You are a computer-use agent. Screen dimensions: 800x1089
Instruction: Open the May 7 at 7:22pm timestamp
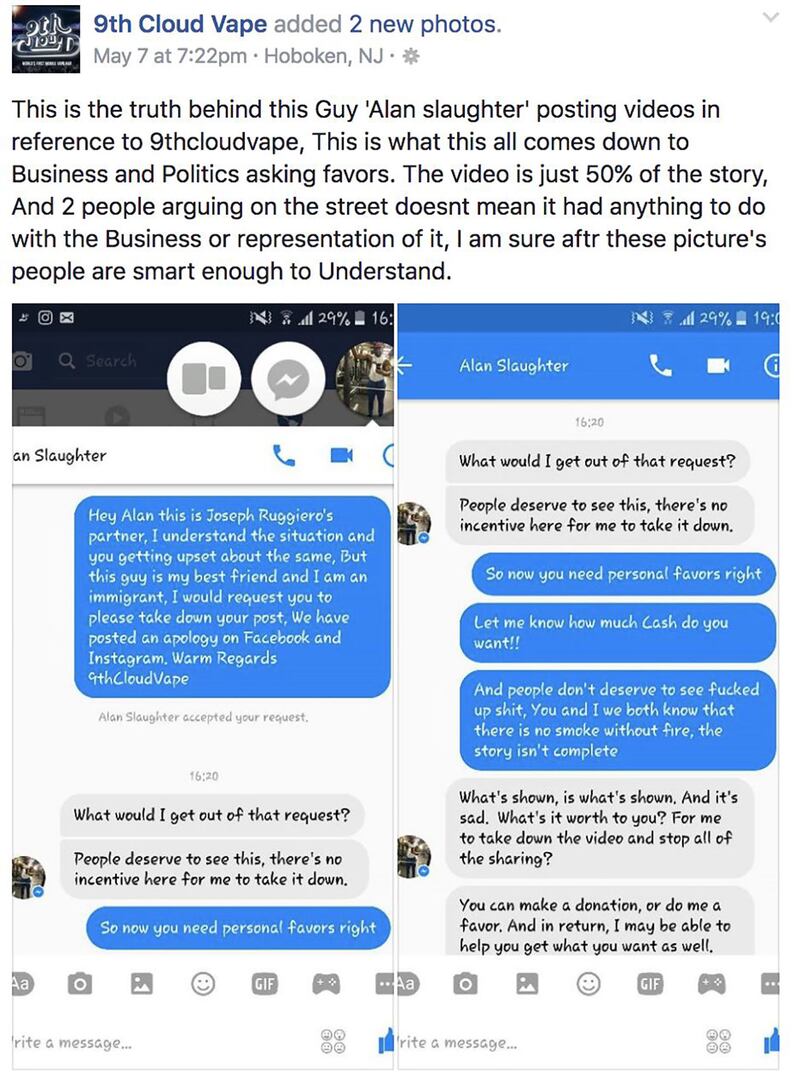(169, 56)
